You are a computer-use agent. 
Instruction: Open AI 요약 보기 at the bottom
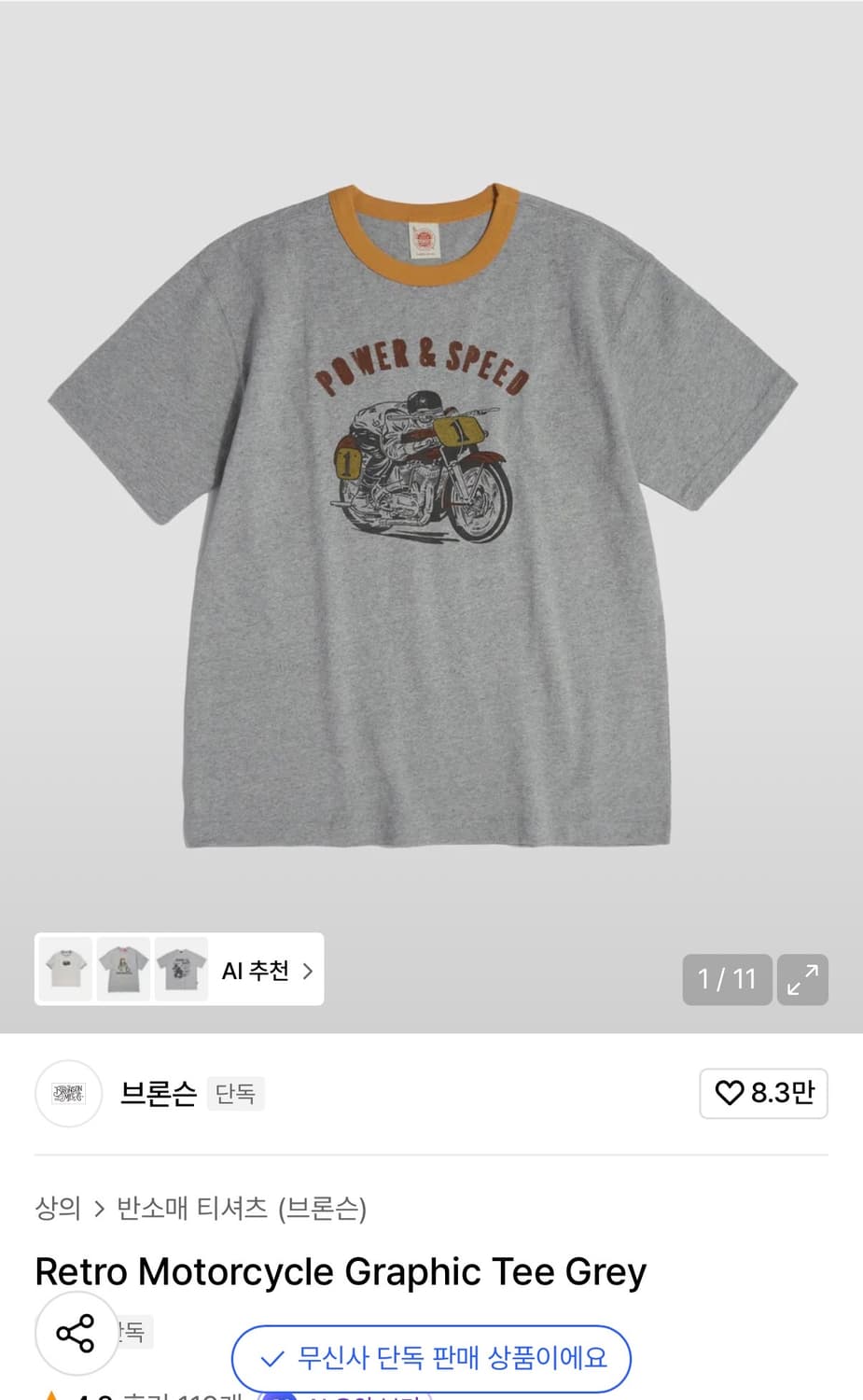(x=345, y=1396)
